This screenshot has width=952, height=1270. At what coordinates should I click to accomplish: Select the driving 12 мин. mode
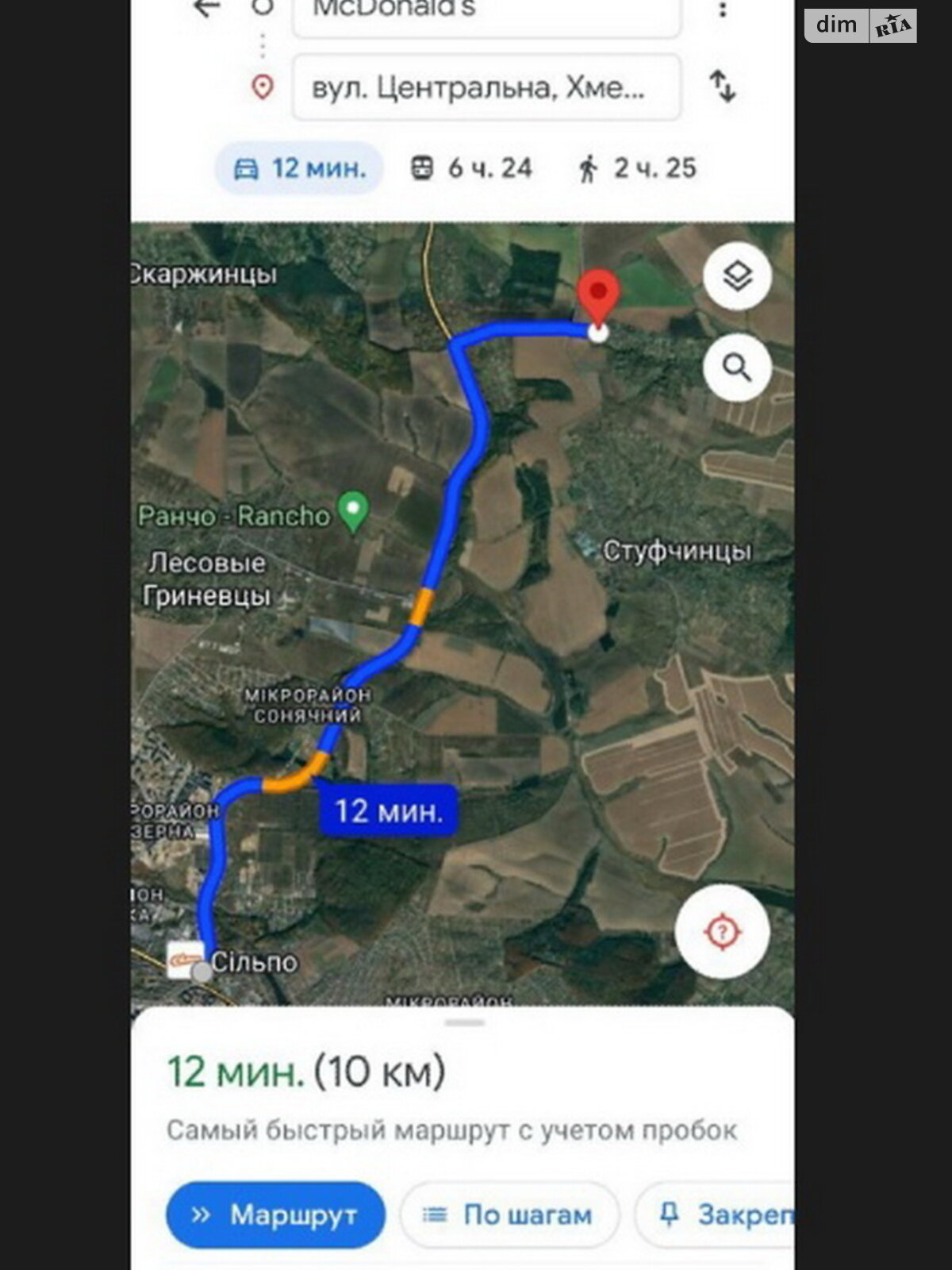(x=300, y=168)
